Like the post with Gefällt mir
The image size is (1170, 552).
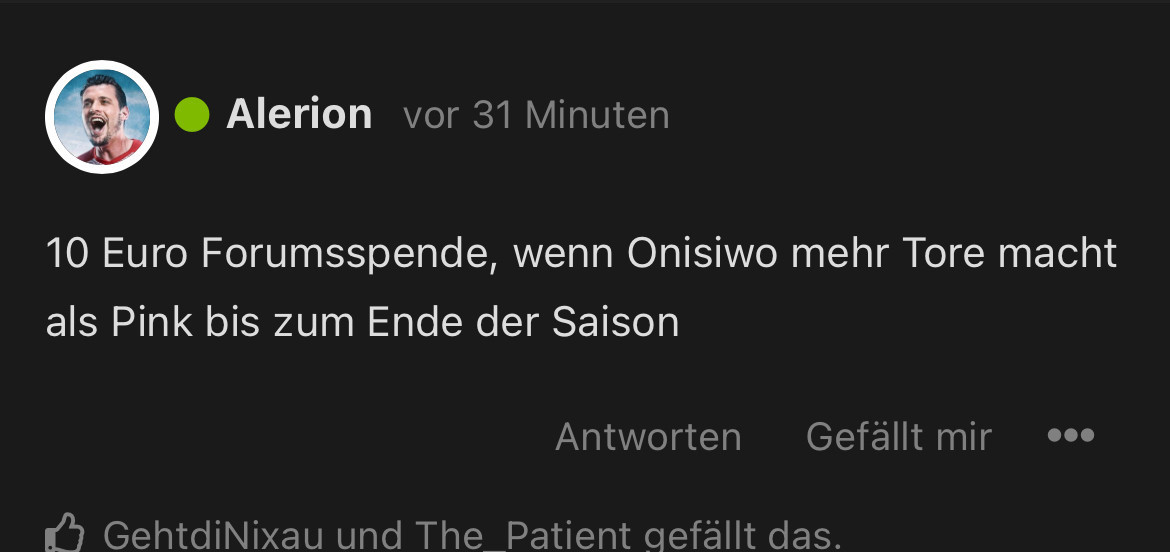pos(898,436)
